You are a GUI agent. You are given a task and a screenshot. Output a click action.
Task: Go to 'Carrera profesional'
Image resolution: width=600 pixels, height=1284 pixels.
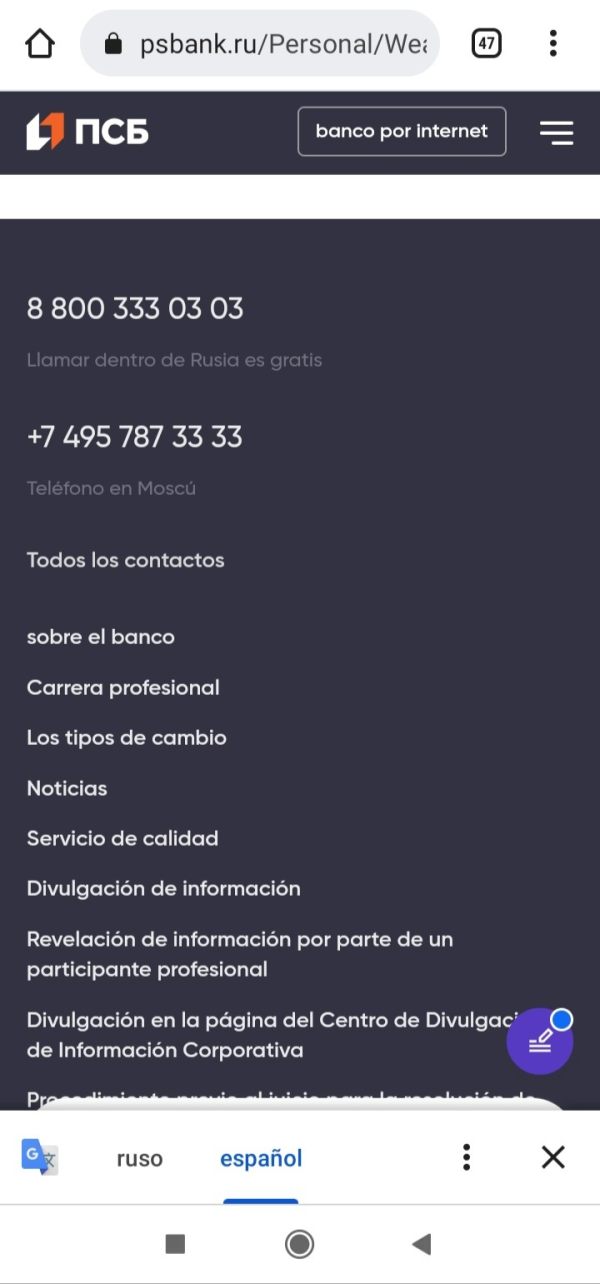[x=123, y=688]
